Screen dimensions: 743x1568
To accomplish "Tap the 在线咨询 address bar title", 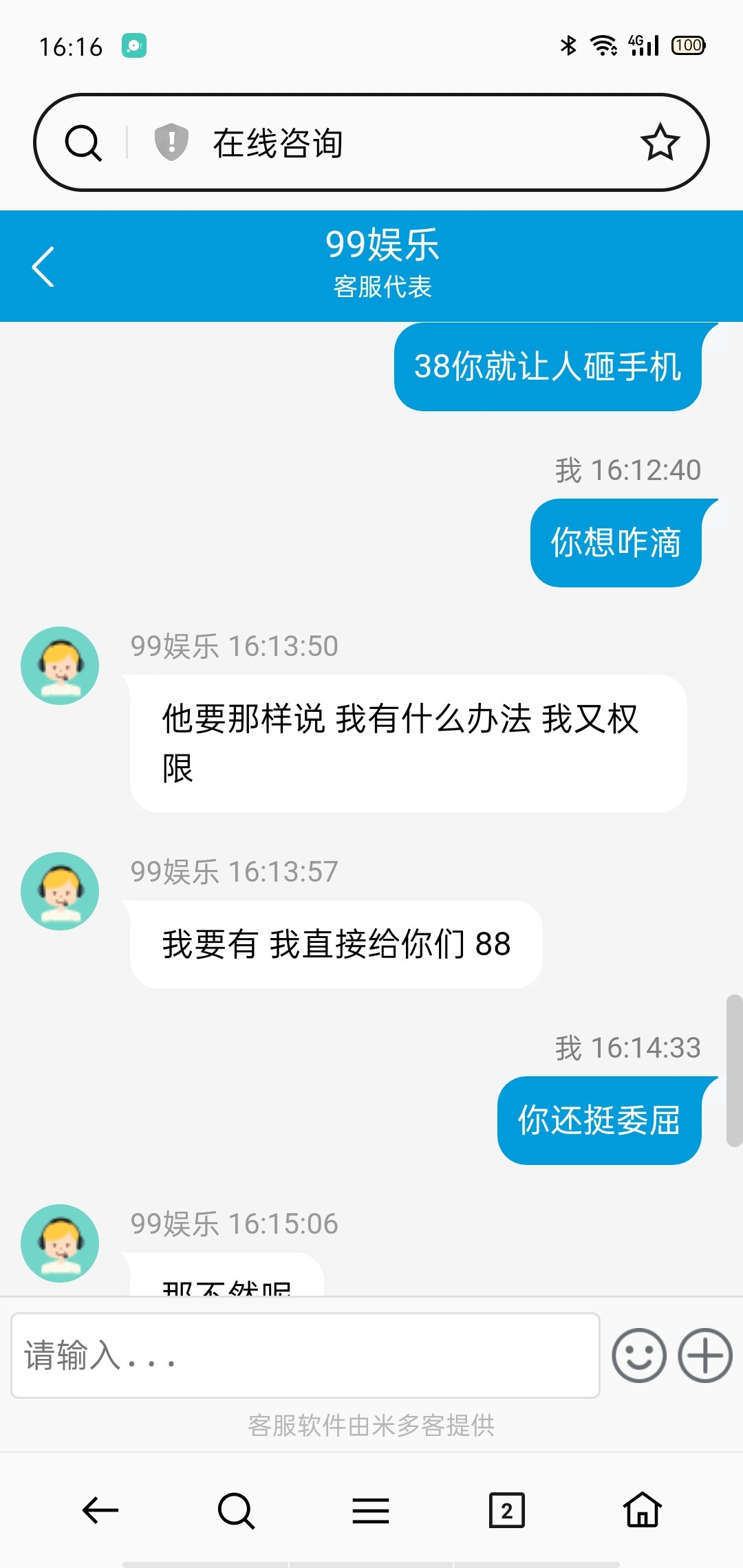I will [278, 143].
